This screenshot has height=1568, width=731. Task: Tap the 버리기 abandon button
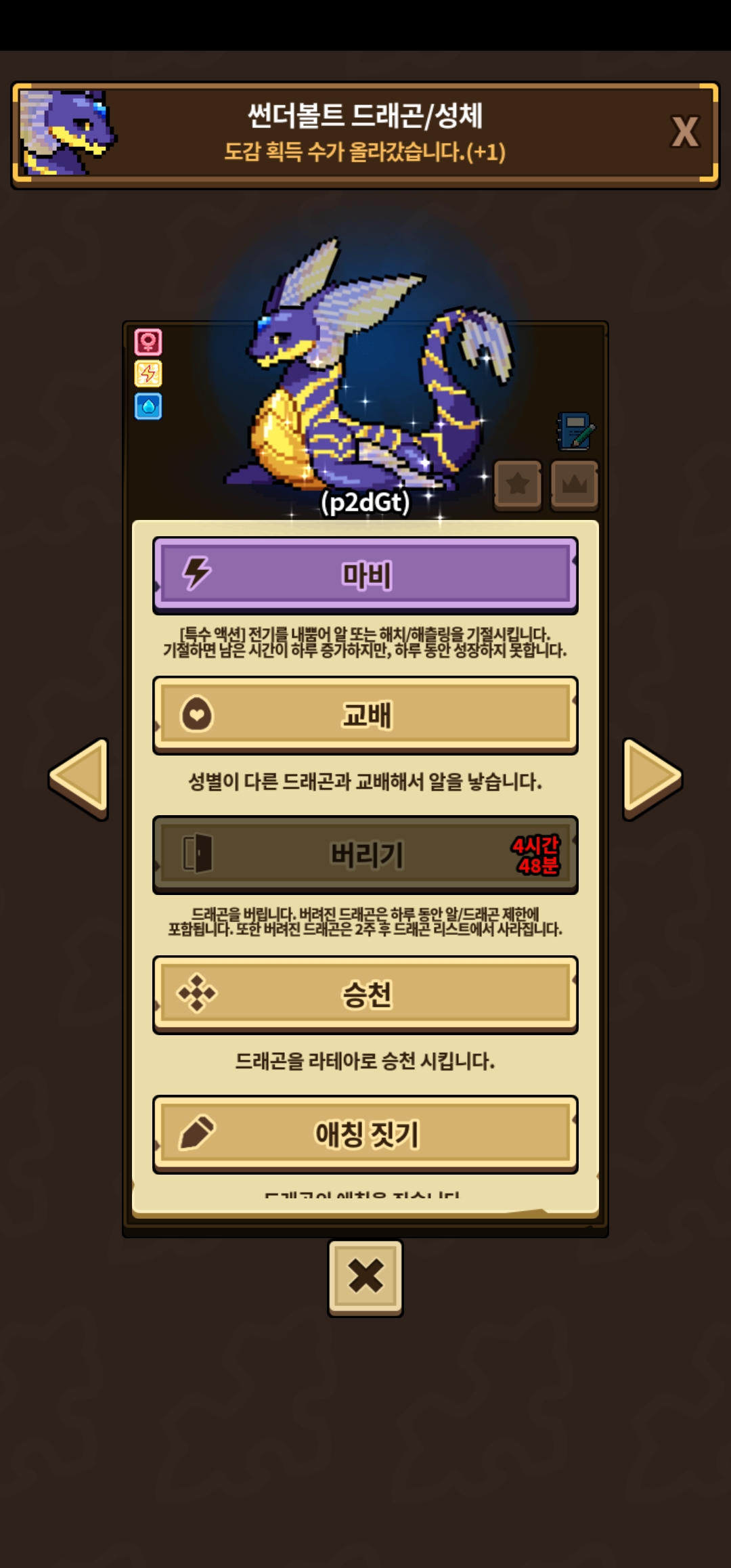365,854
